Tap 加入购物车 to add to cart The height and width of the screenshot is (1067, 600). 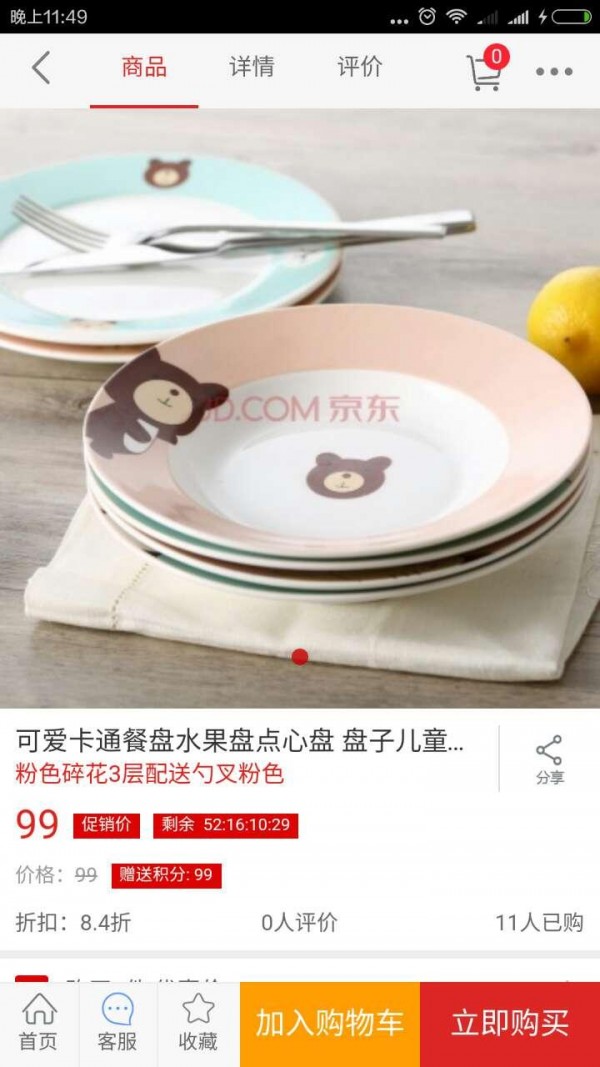tap(330, 1023)
